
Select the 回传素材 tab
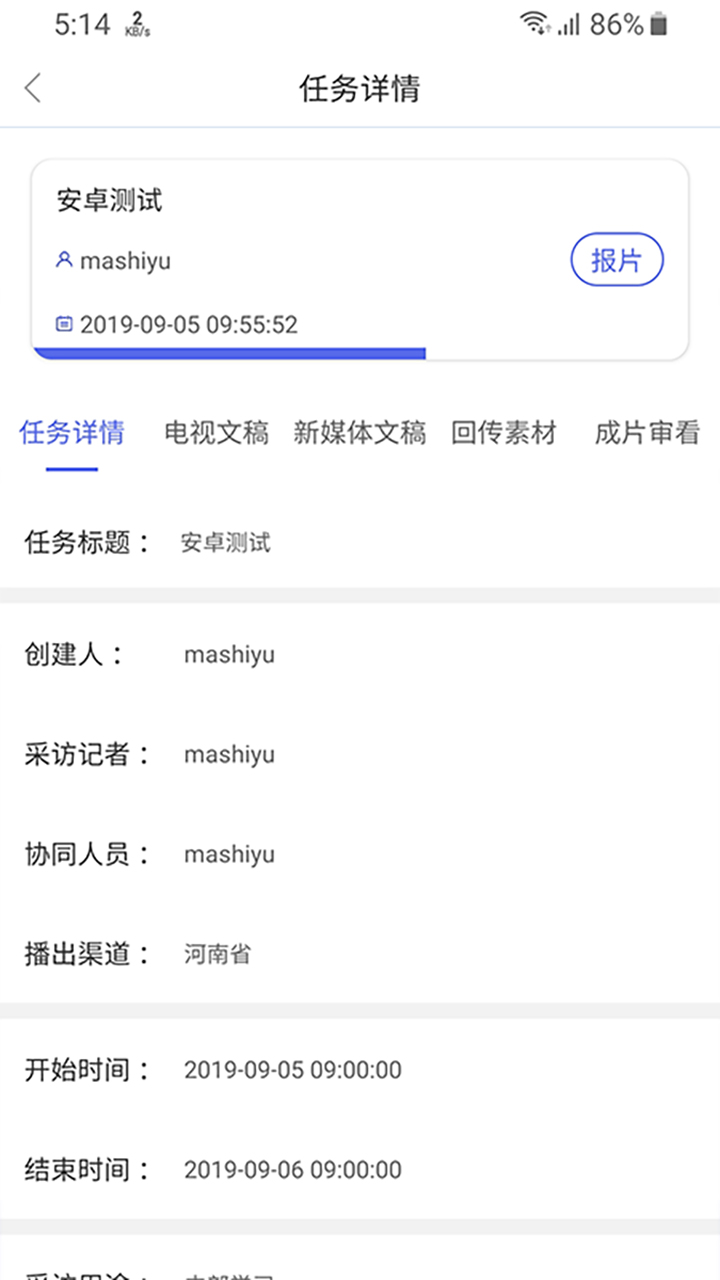tap(504, 433)
